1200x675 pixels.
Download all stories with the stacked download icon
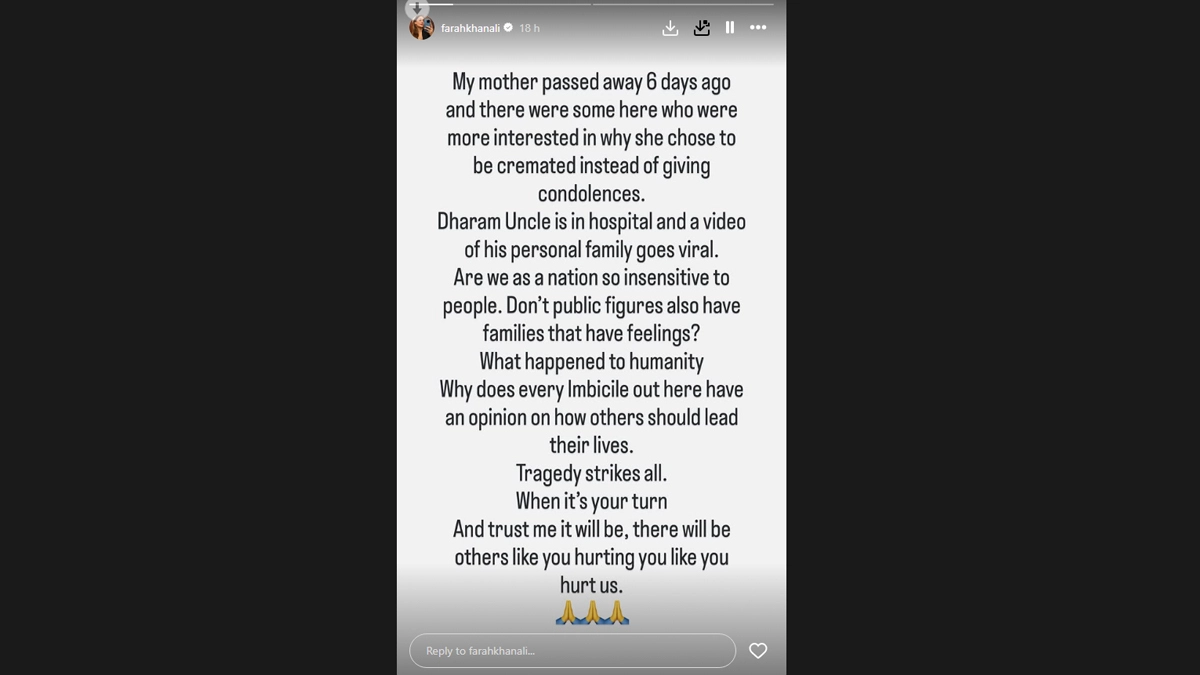coord(701,28)
